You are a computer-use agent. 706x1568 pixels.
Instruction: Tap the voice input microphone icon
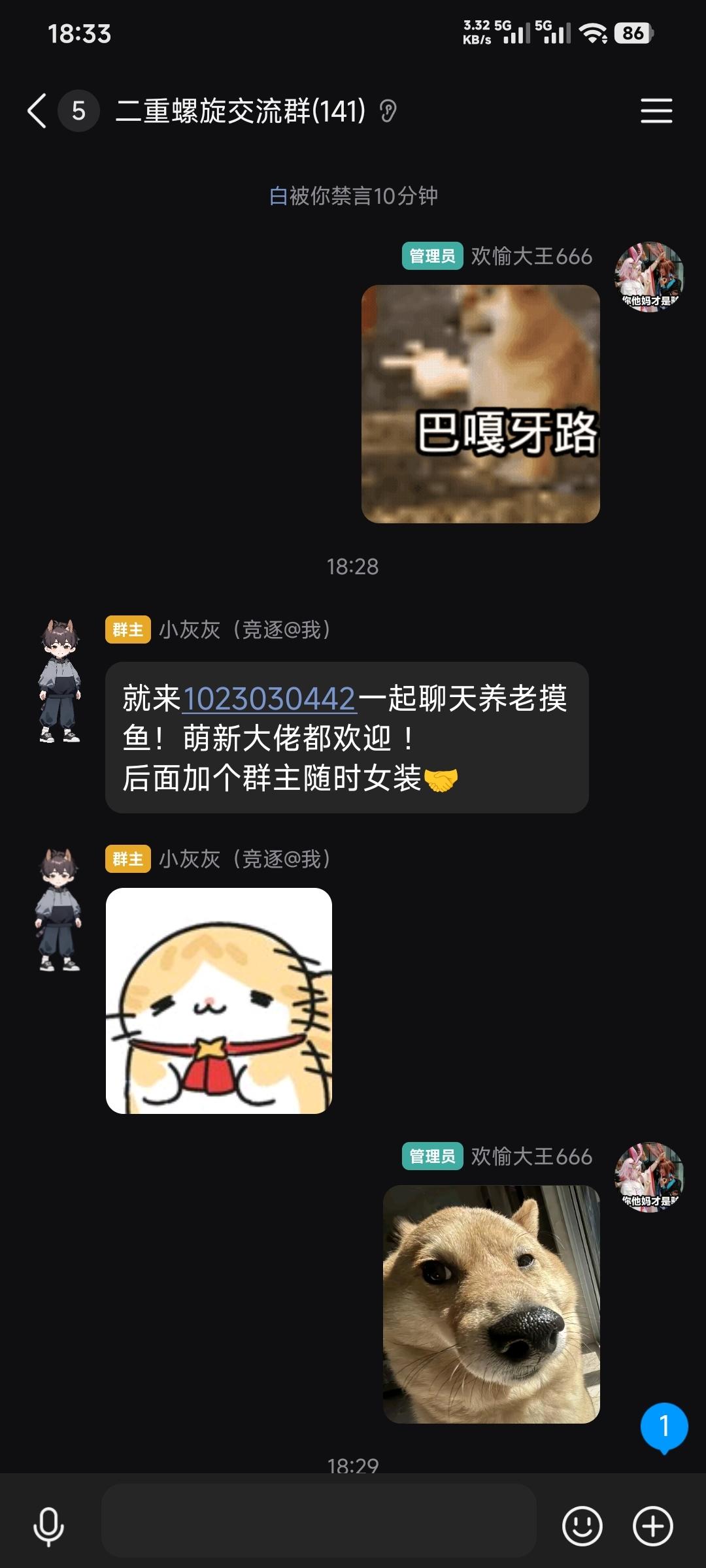(x=48, y=1526)
